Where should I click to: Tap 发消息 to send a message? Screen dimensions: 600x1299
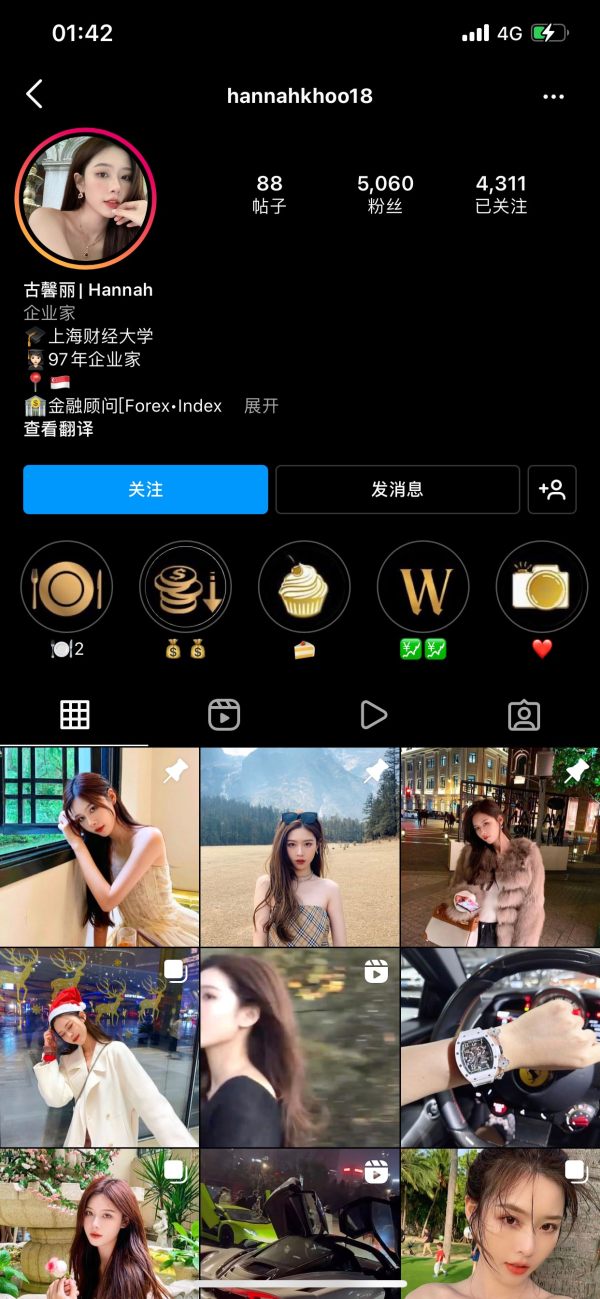[397, 489]
